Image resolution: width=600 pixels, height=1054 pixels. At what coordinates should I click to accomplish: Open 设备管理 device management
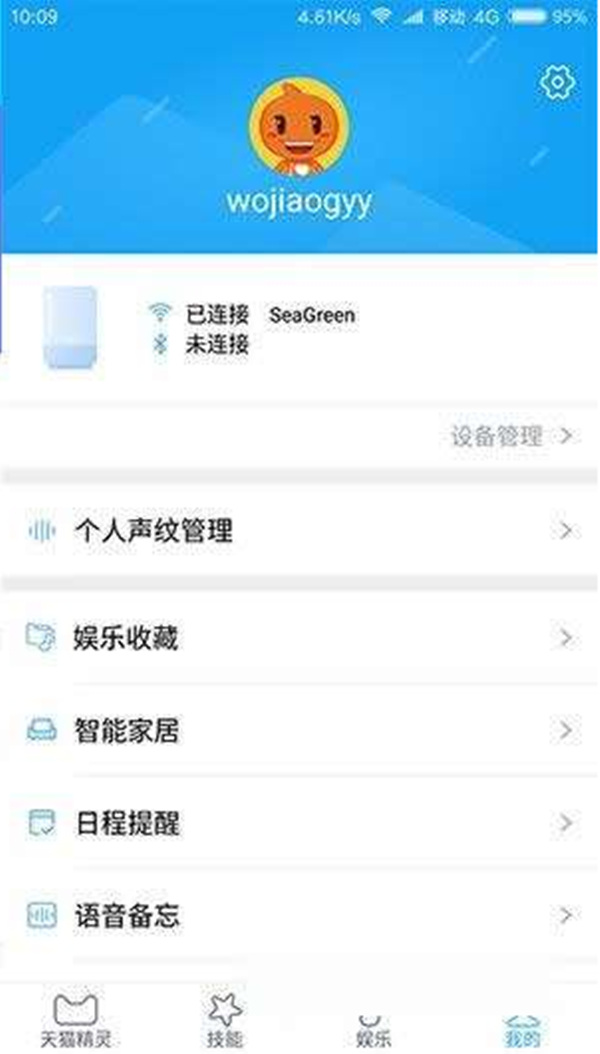510,436
